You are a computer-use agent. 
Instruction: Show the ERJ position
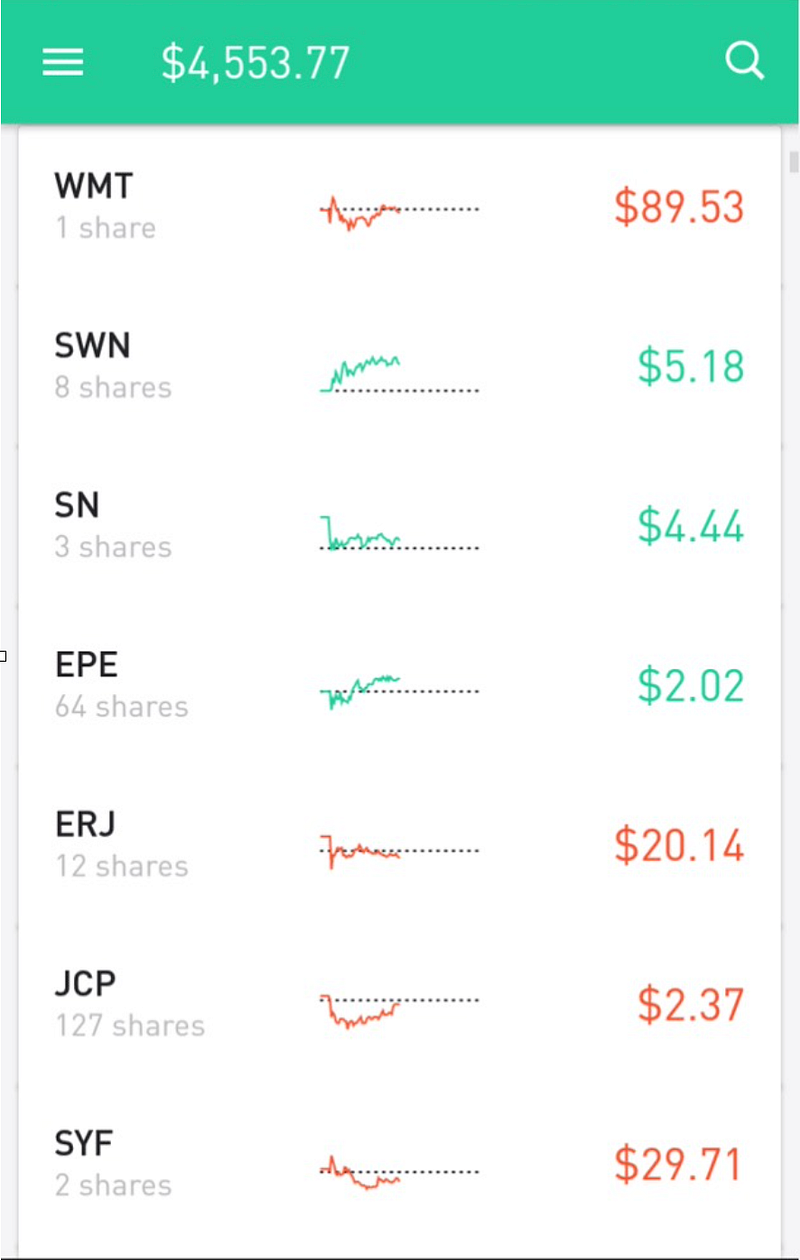399,846
